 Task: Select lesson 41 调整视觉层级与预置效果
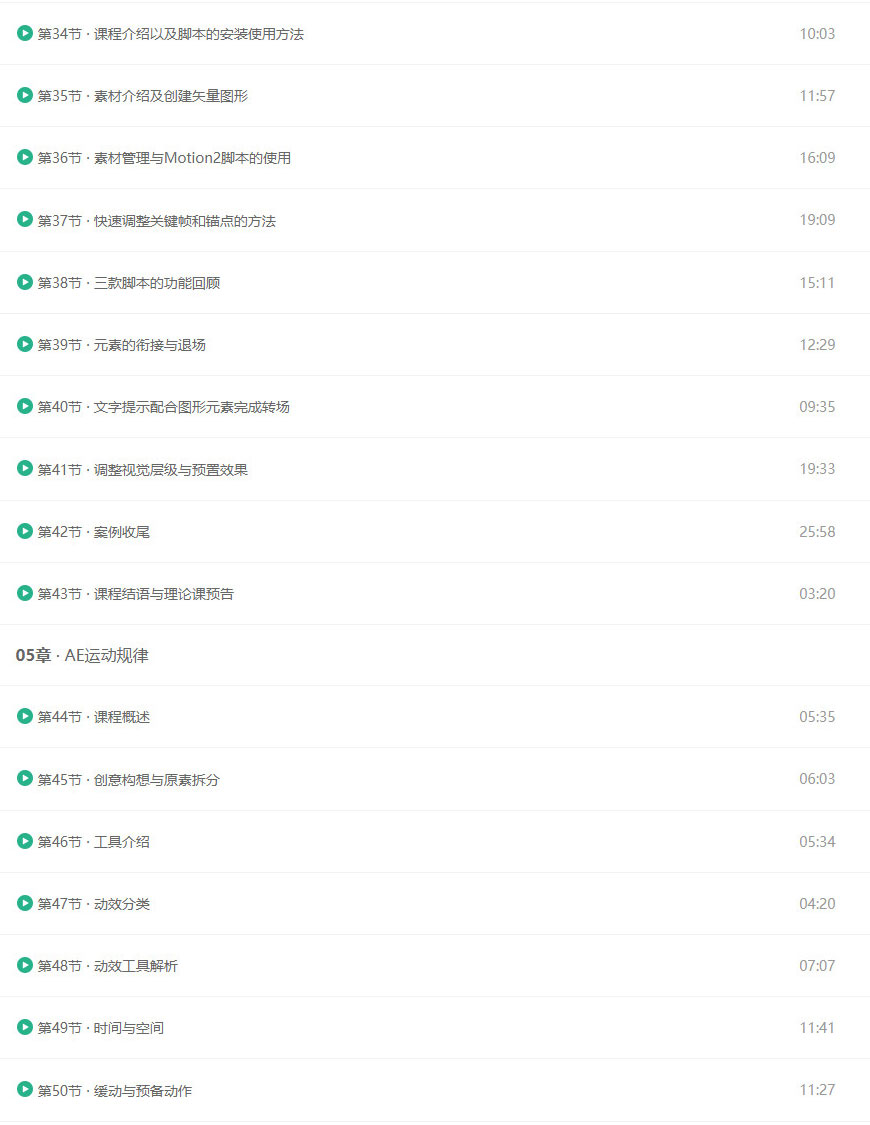[x=142, y=469]
